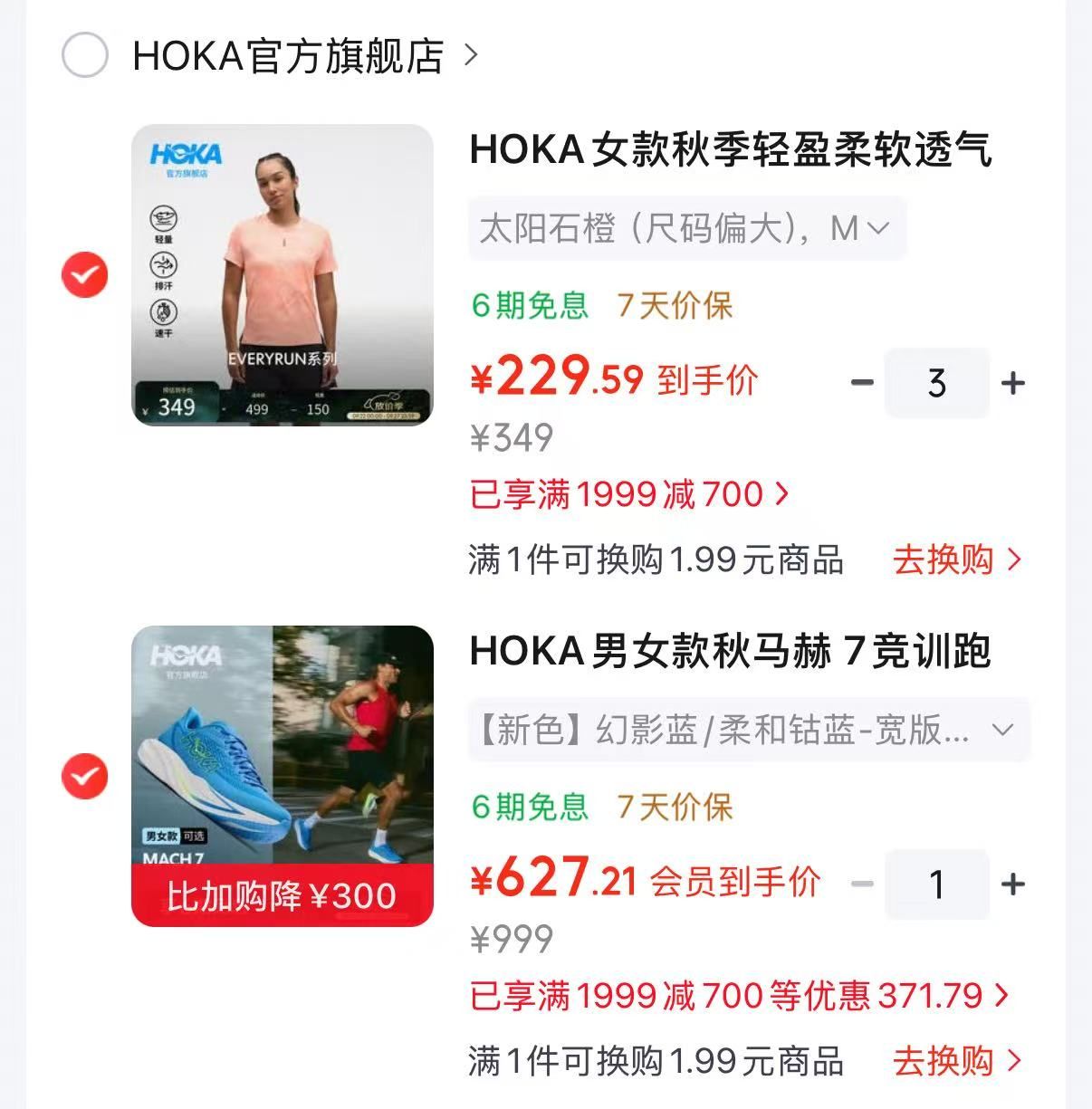Decrease T-shirt quantity from 3
This screenshot has height=1109, width=1092.
tap(862, 383)
